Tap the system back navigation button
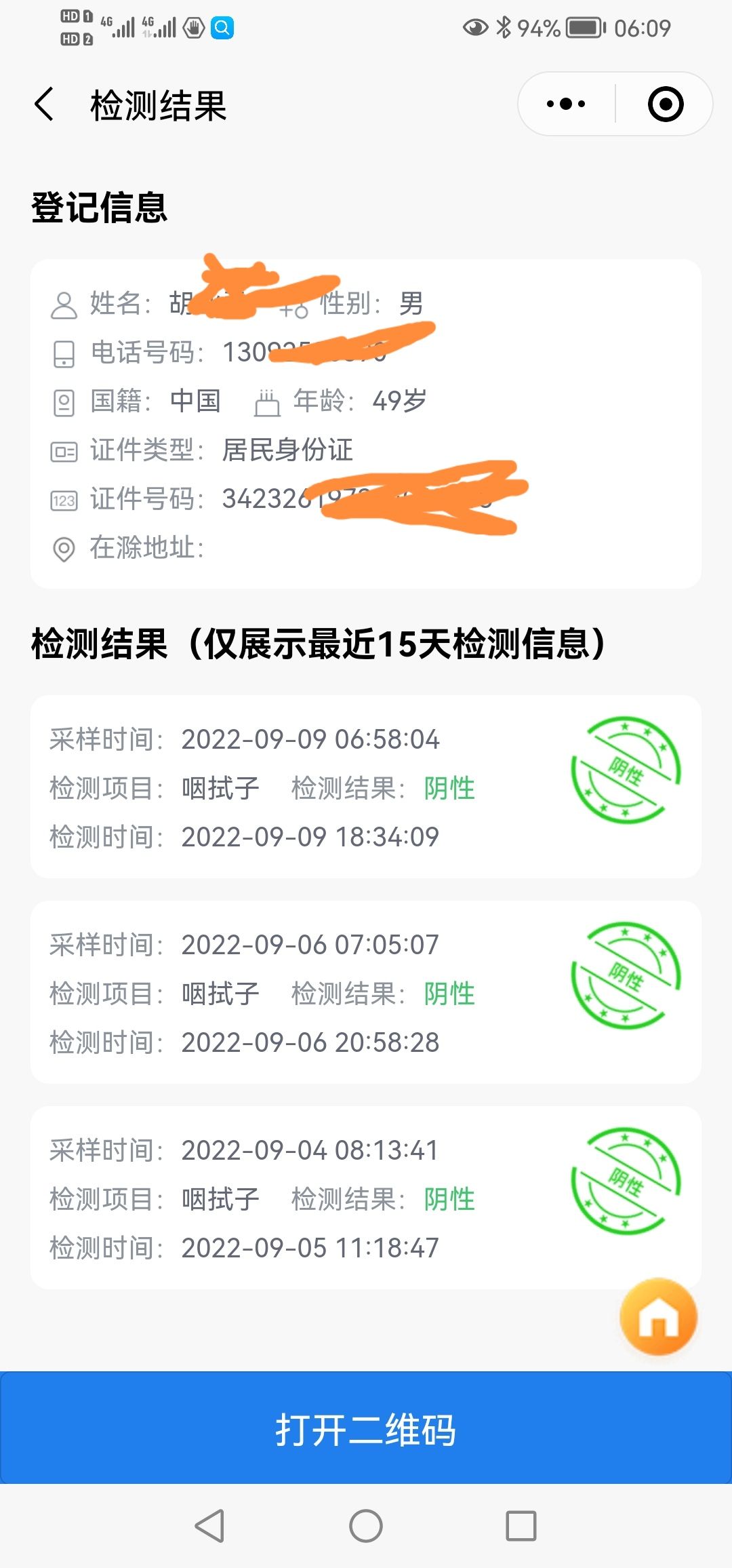This screenshot has height=1568, width=732. (209, 1526)
